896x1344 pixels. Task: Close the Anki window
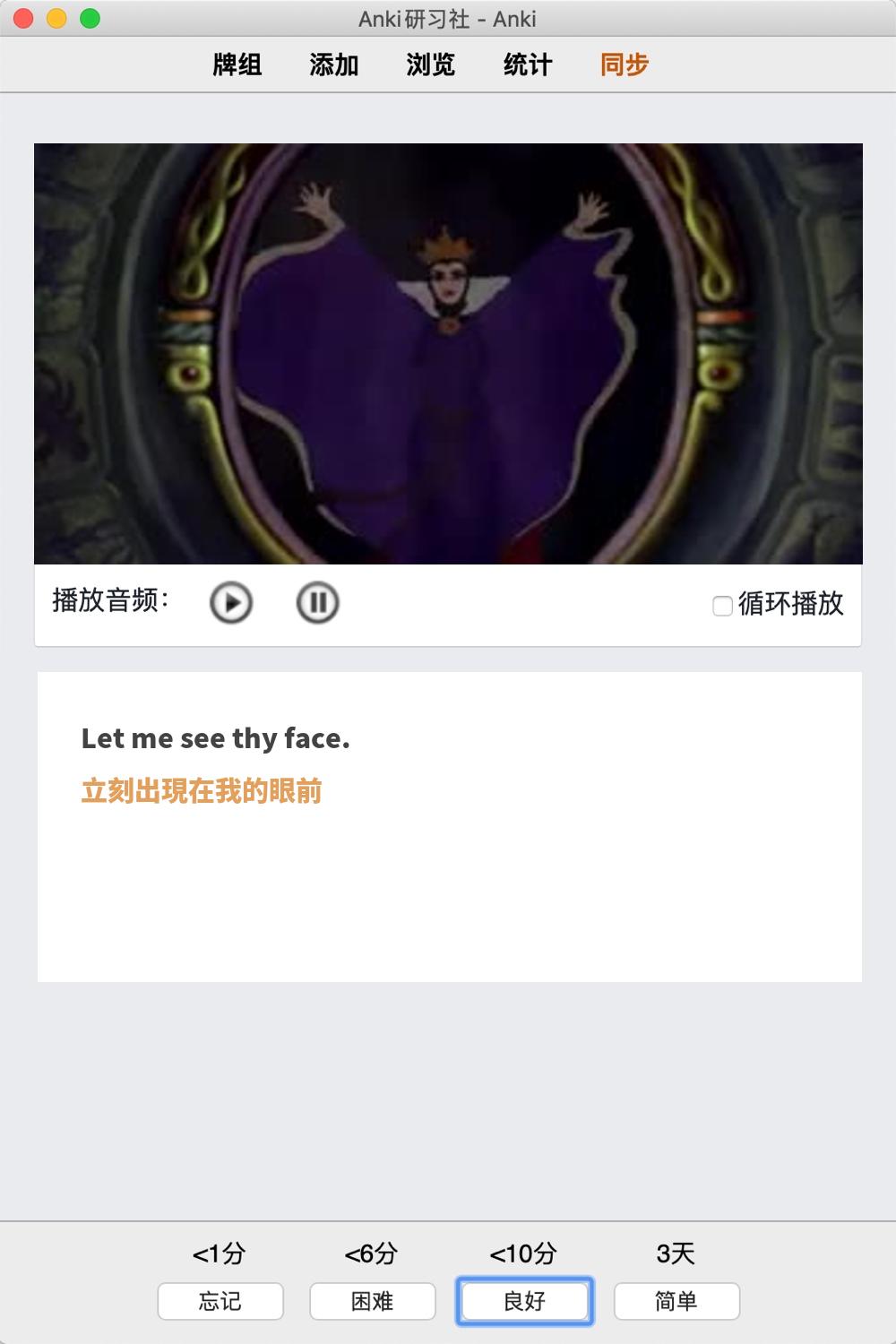pos(24,18)
